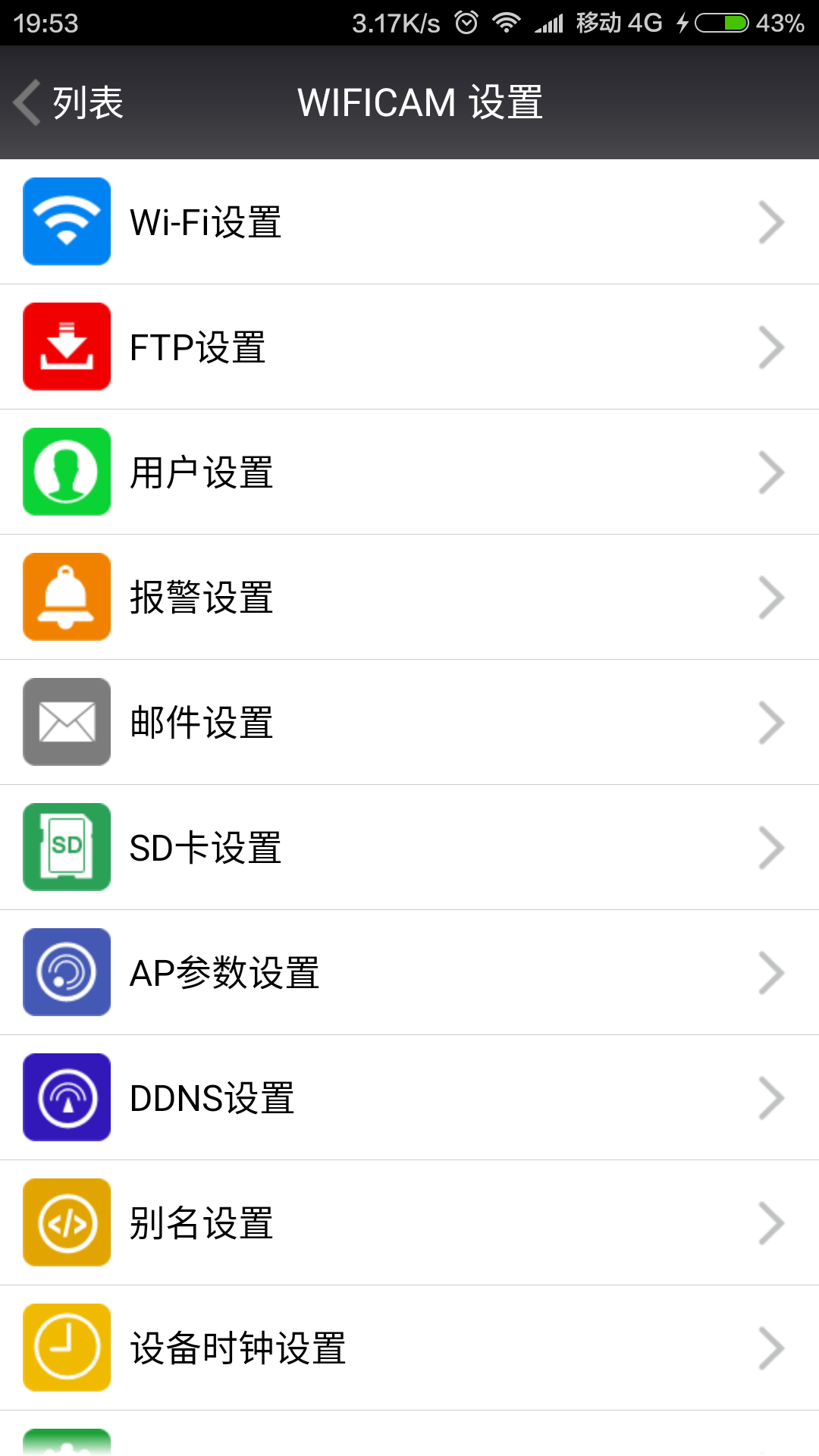
Task: Open DDNS设置 row
Action: [x=409, y=1098]
